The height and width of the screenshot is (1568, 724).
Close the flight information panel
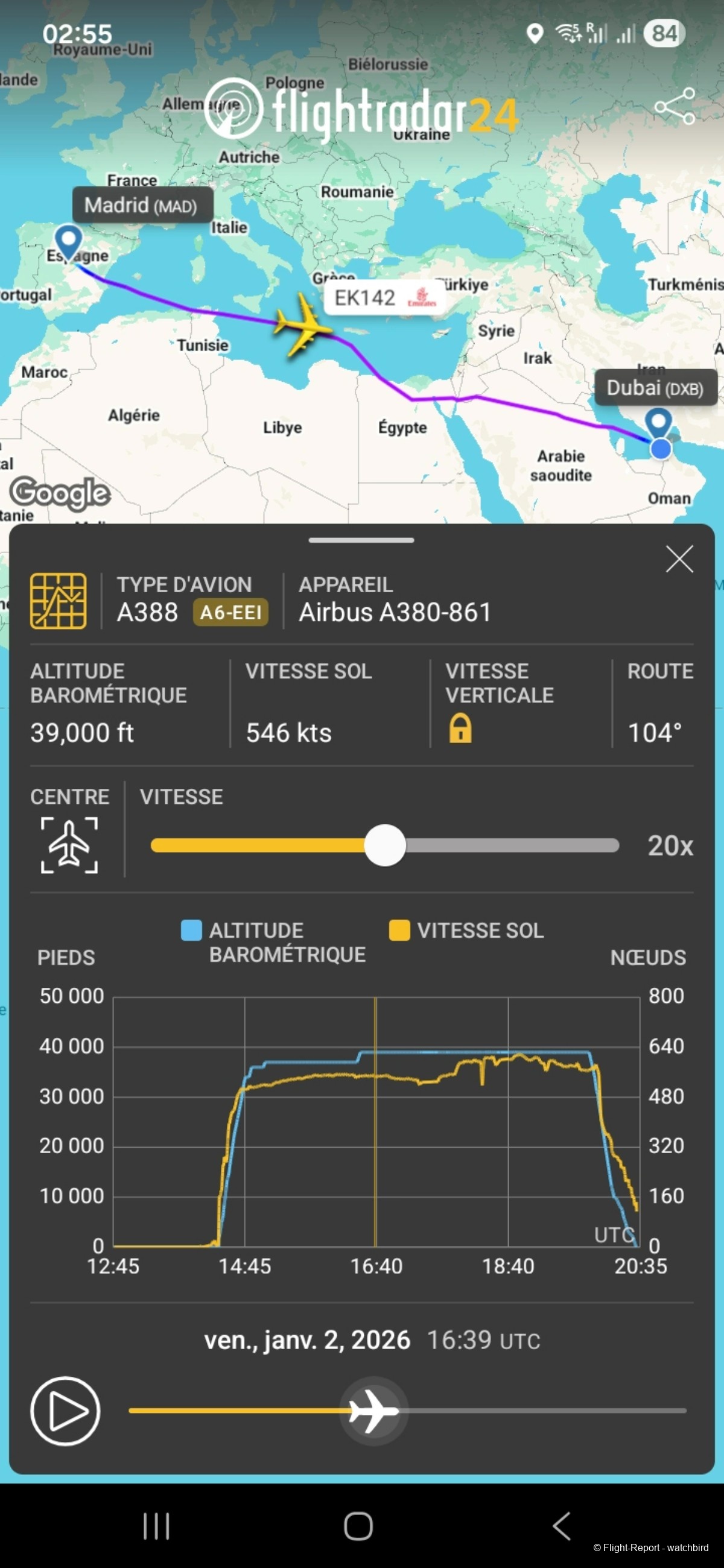coord(679,559)
